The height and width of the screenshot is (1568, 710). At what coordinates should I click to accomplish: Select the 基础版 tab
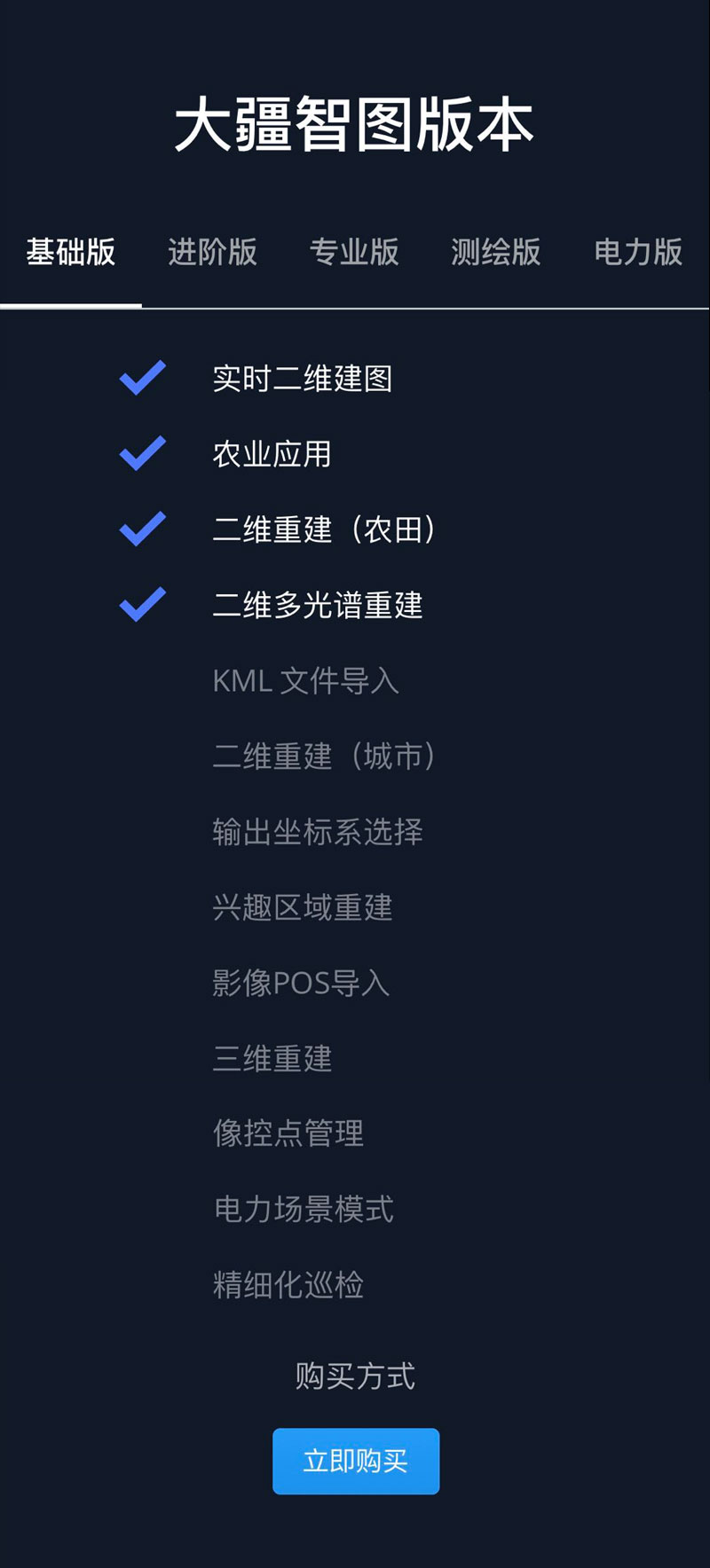click(x=71, y=253)
